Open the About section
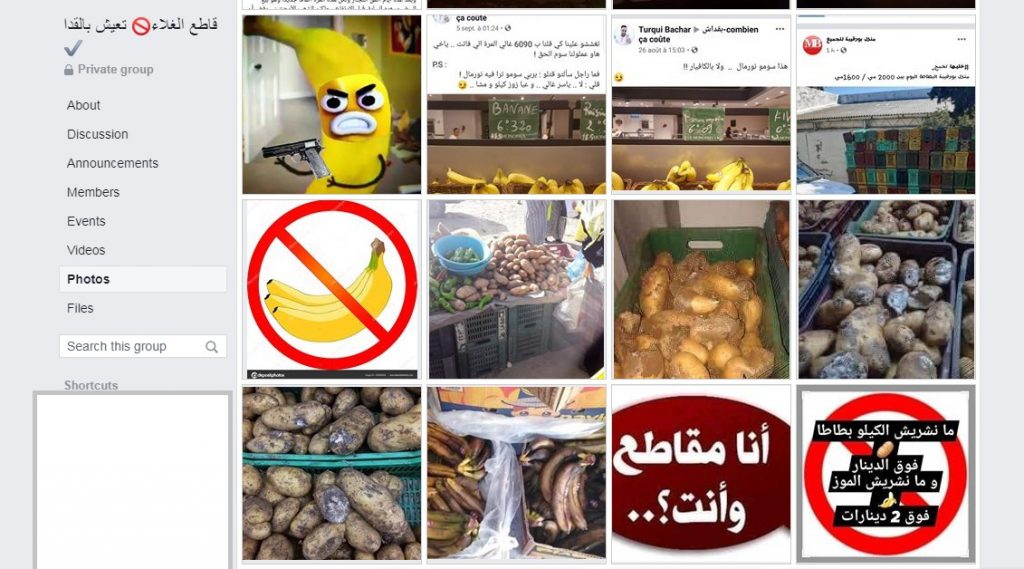The image size is (1024, 569). pos(84,105)
